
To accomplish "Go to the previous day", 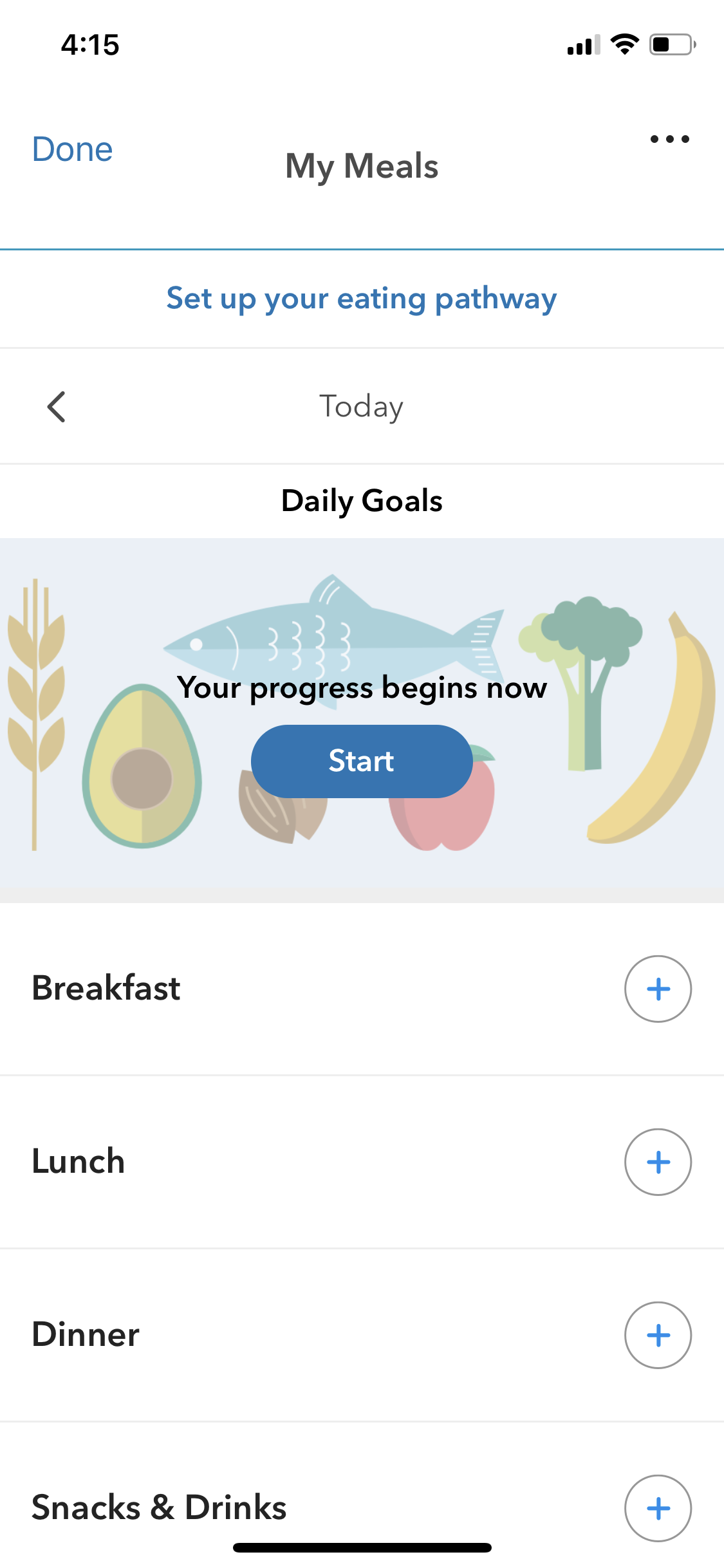I will coord(57,407).
